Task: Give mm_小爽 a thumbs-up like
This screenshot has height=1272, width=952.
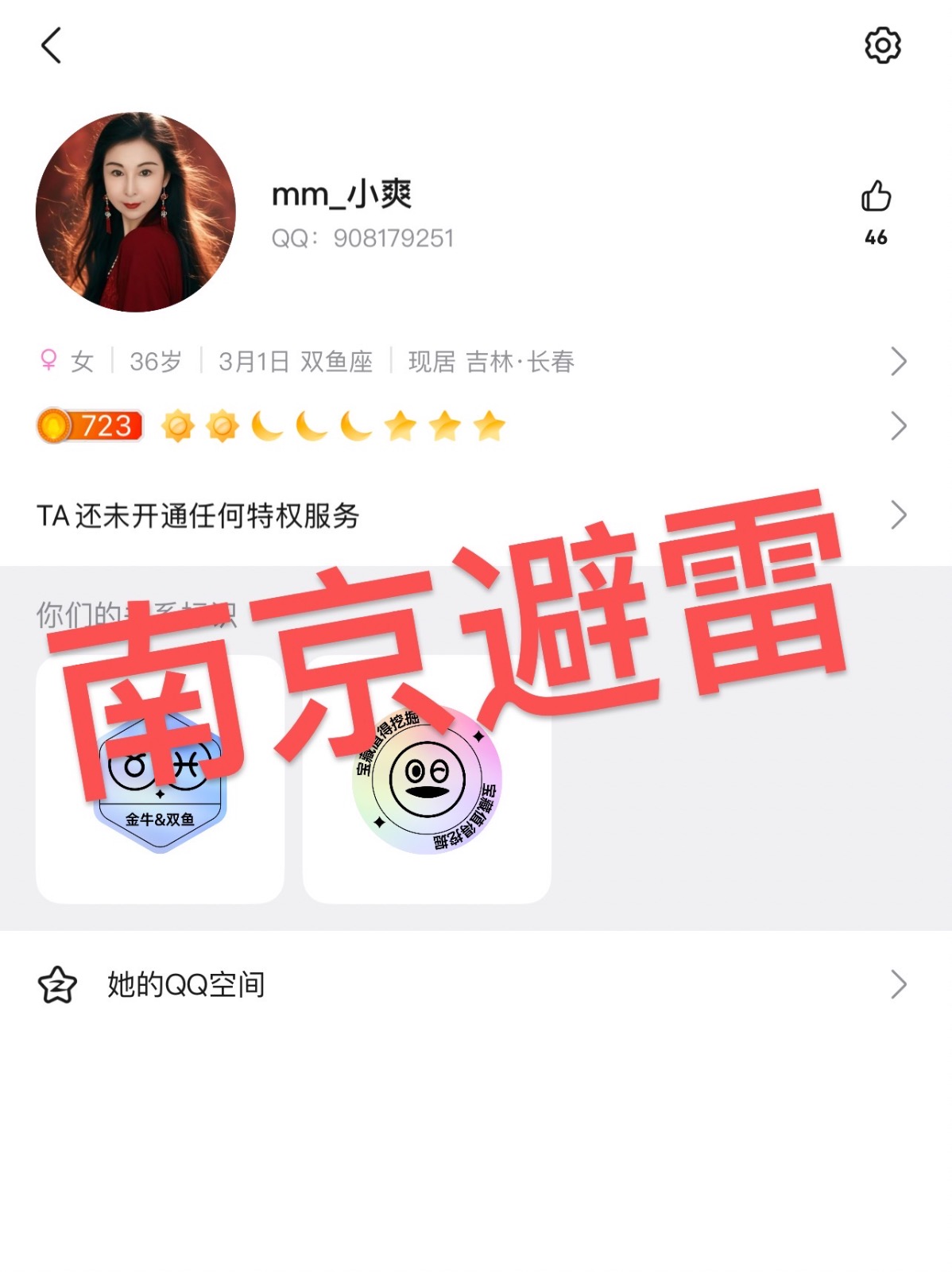Action: [x=876, y=197]
